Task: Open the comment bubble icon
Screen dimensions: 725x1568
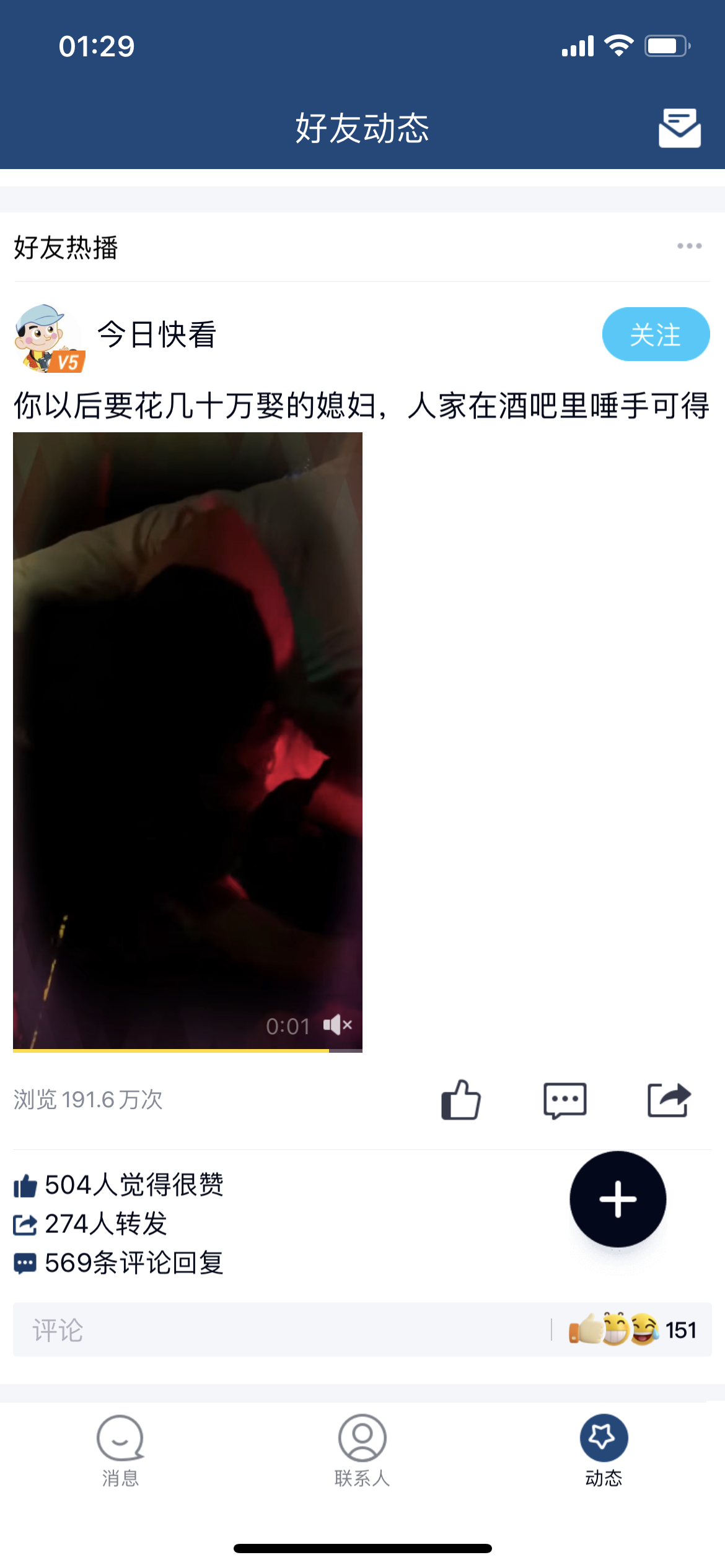Action: (x=565, y=1100)
